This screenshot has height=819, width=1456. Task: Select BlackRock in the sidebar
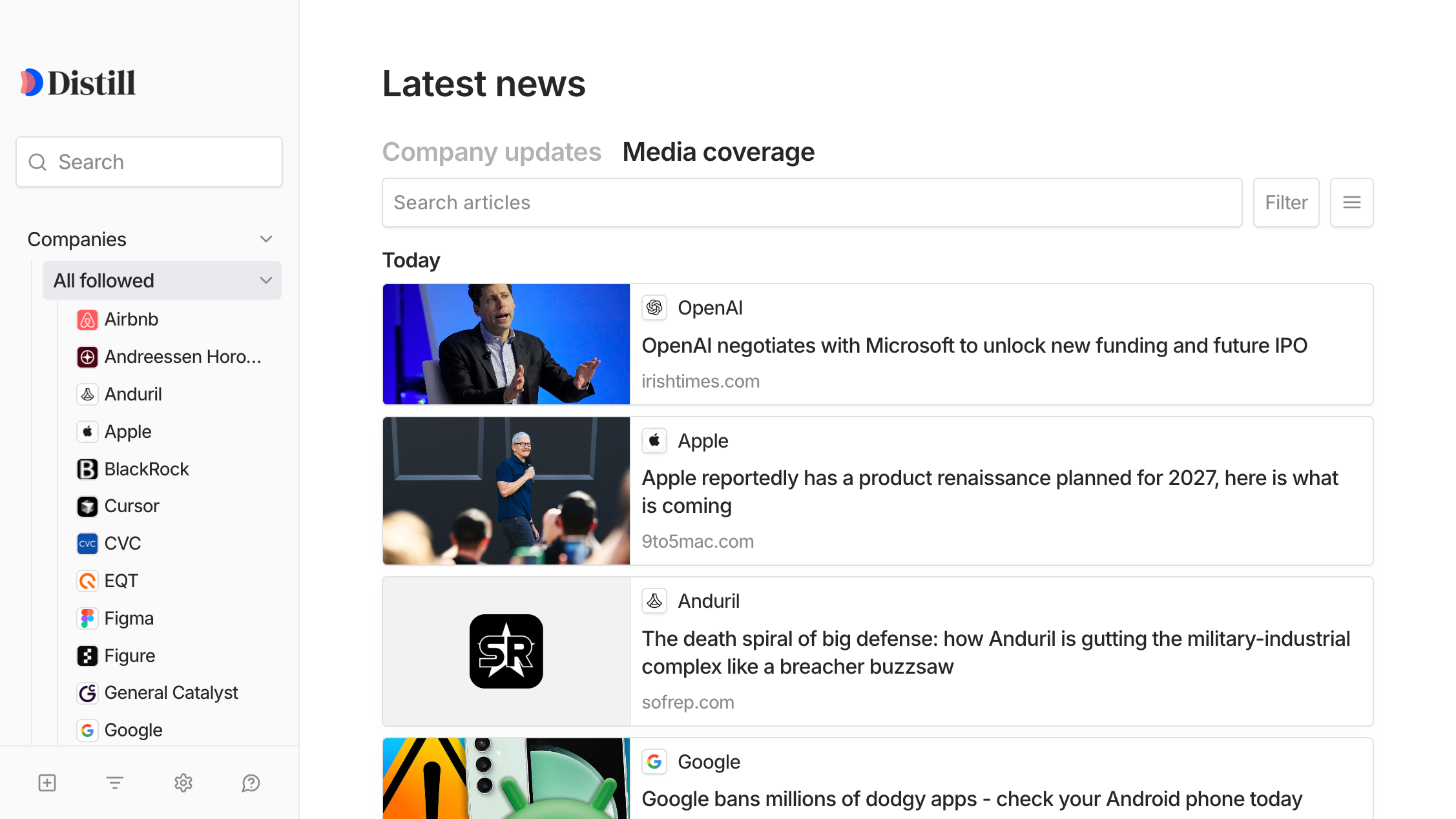tap(146, 470)
